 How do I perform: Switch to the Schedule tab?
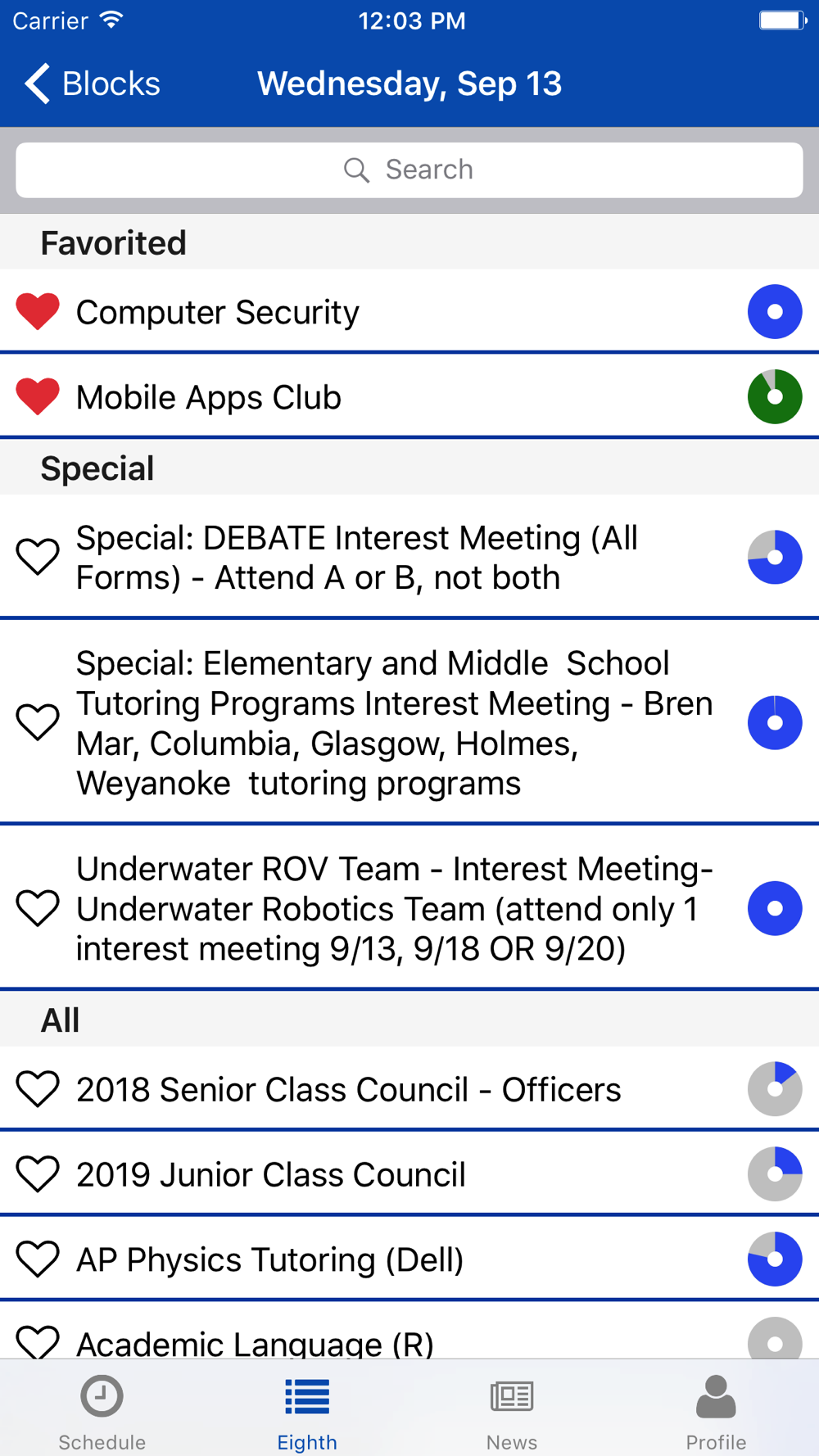tap(102, 1411)
